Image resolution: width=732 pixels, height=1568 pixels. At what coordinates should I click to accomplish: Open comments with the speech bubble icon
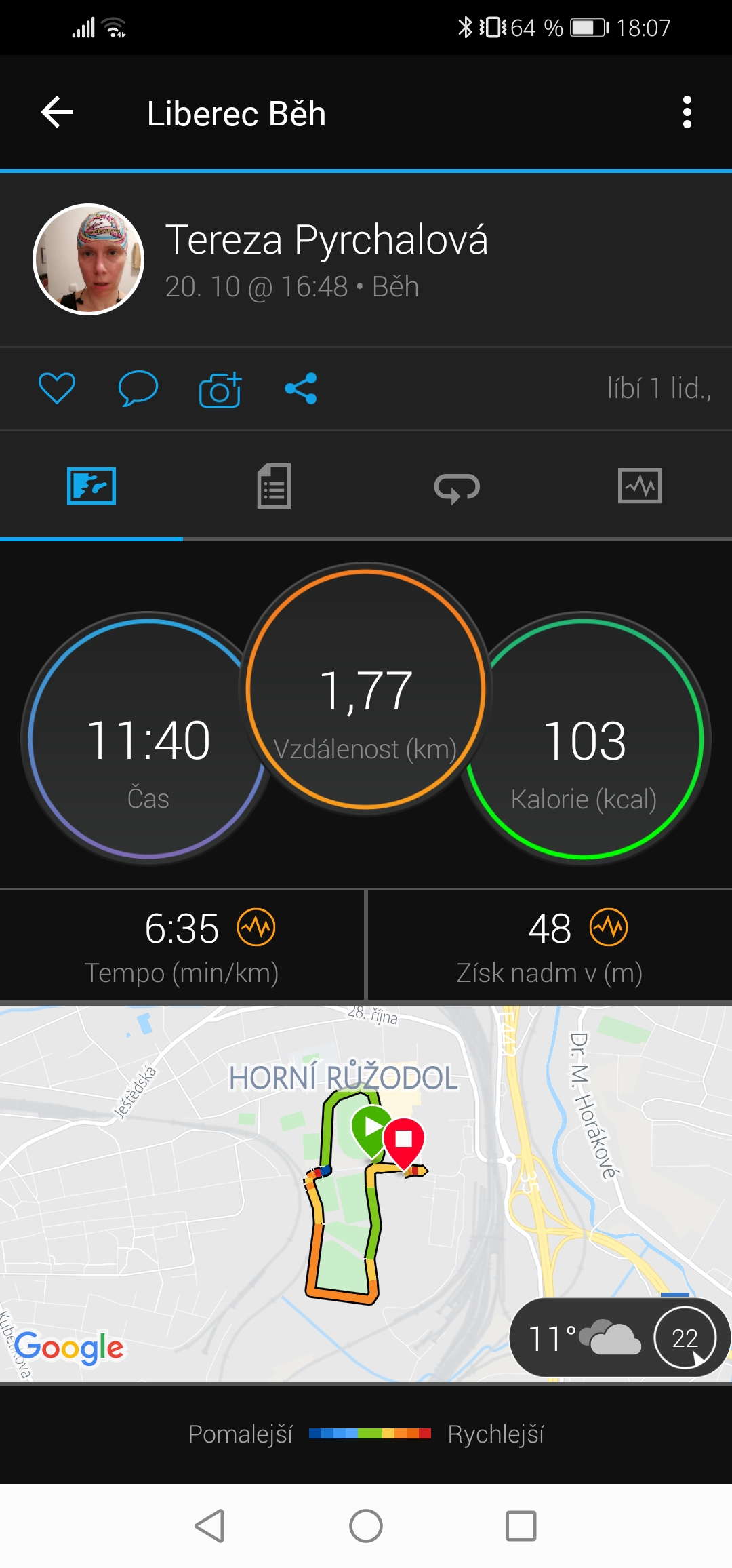[x=138, y=389]
